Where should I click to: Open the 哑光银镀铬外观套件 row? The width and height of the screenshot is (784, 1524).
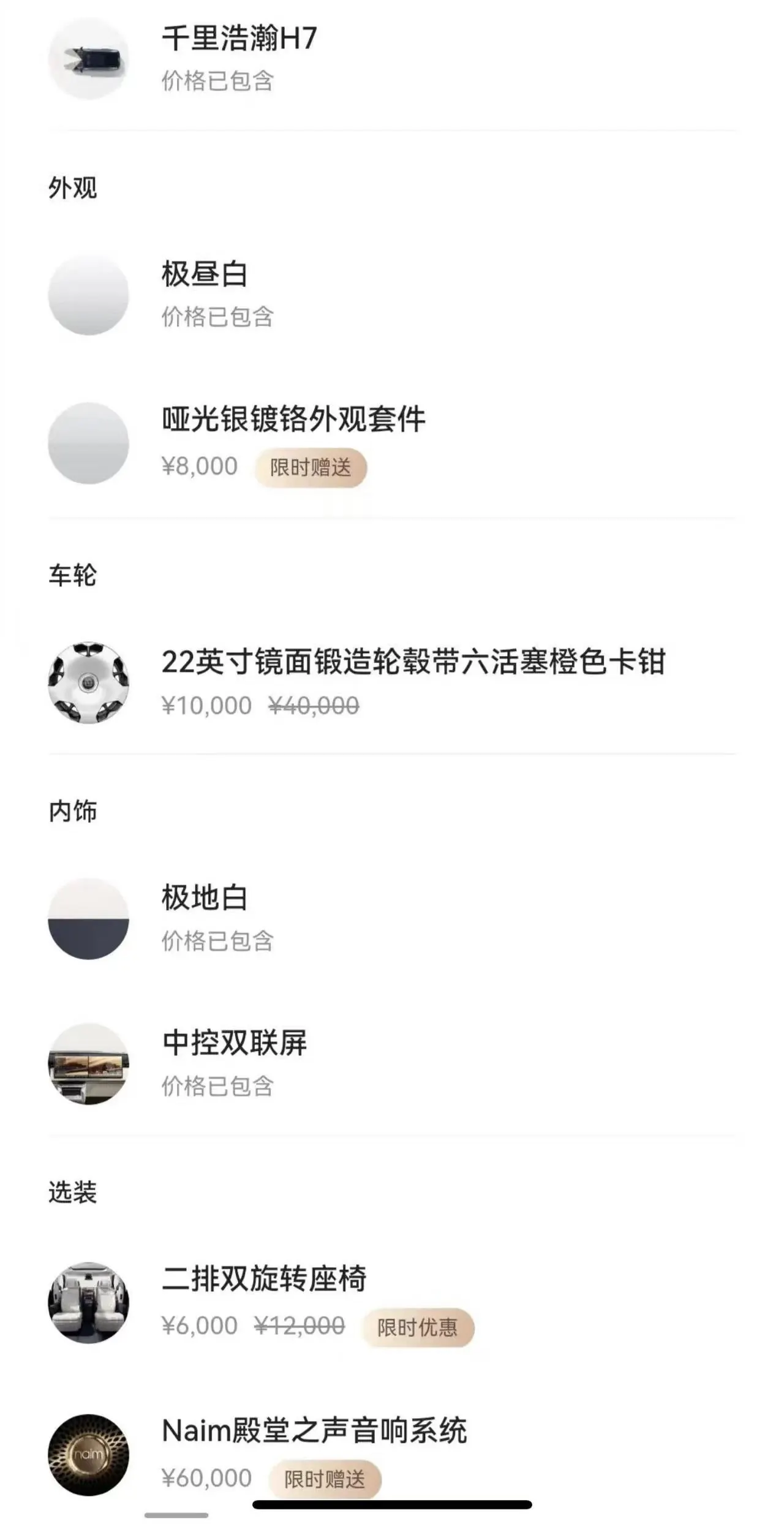392,443
